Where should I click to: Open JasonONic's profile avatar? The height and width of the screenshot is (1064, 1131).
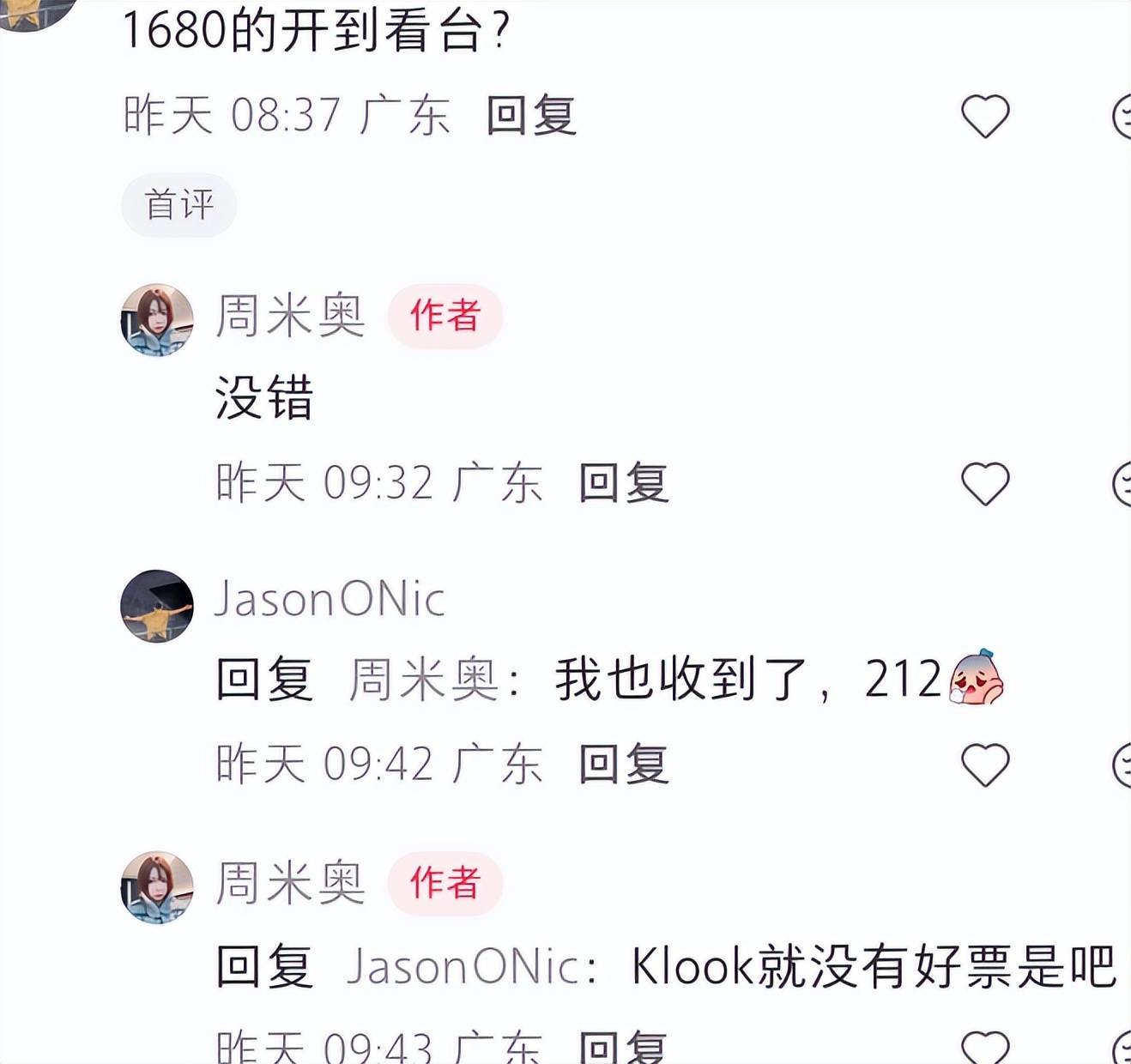pyautogui.click(x=156, y=606)
